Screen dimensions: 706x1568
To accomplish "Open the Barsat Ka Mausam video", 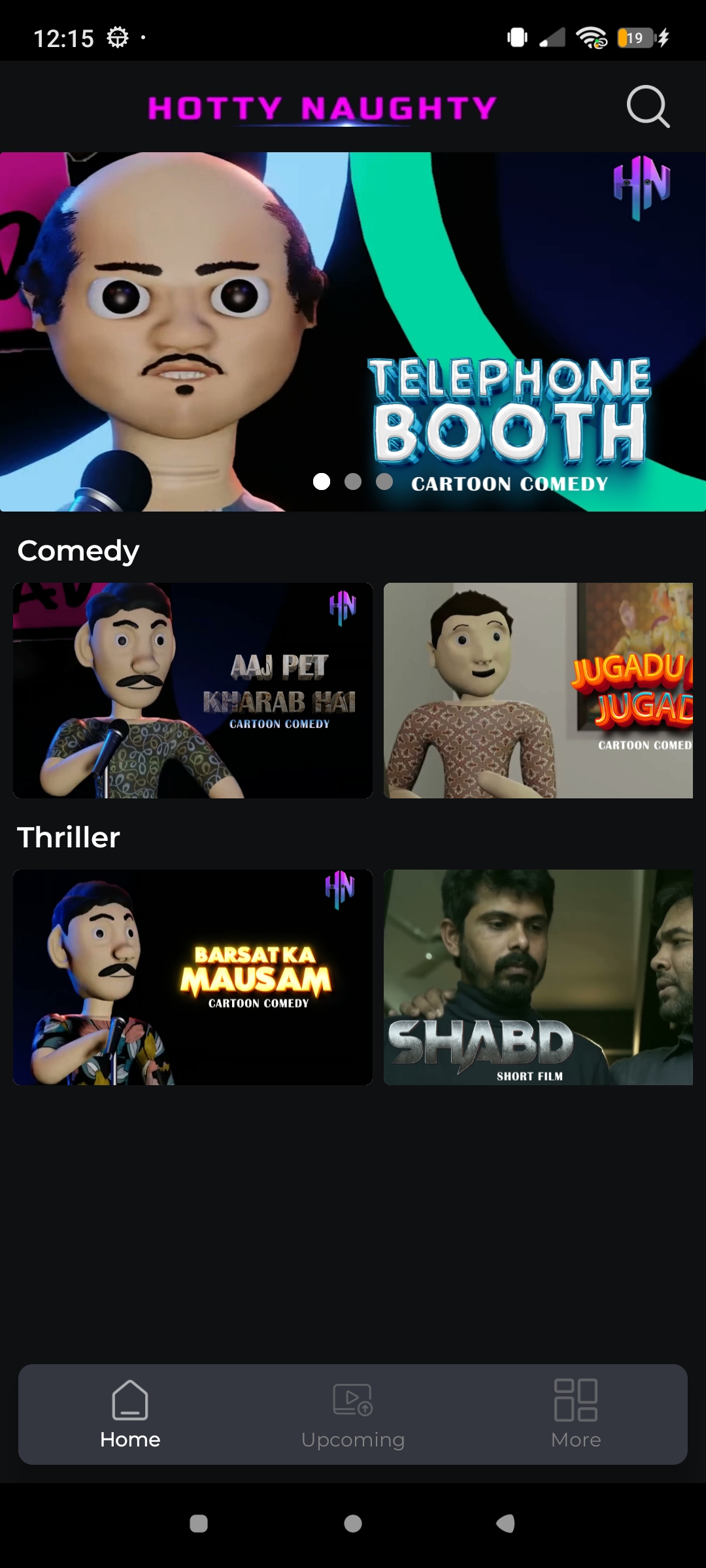I will coord(193,977).
